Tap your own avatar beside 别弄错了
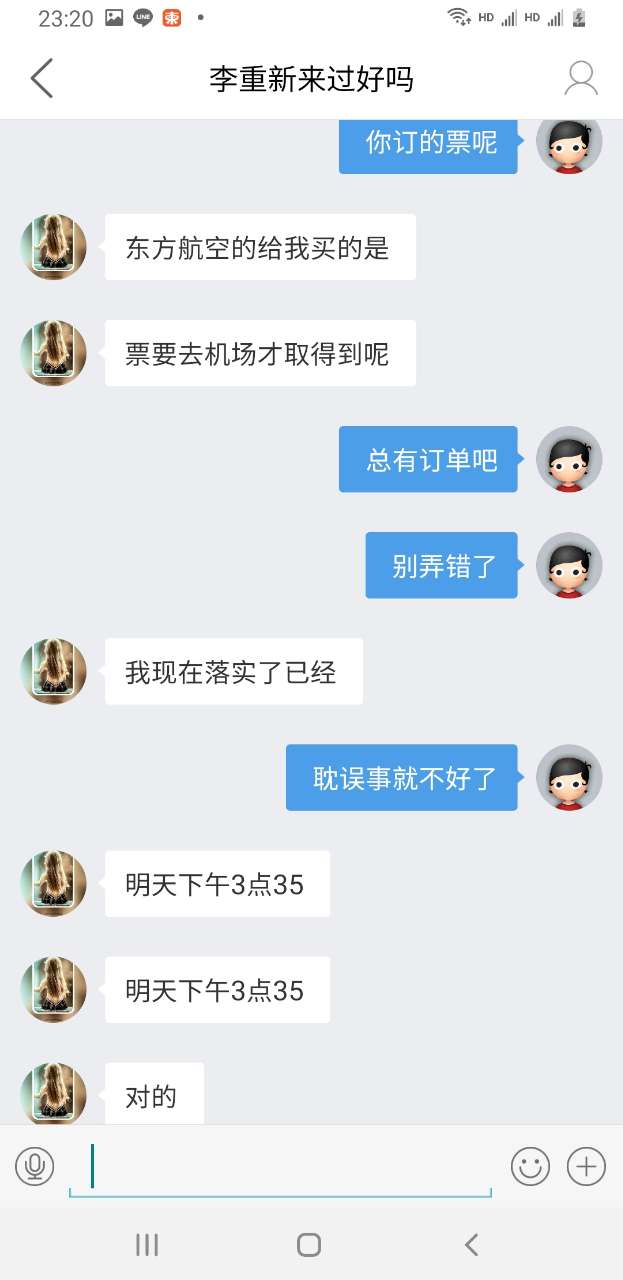This screenshot has height=1280, width=623. 569,565
